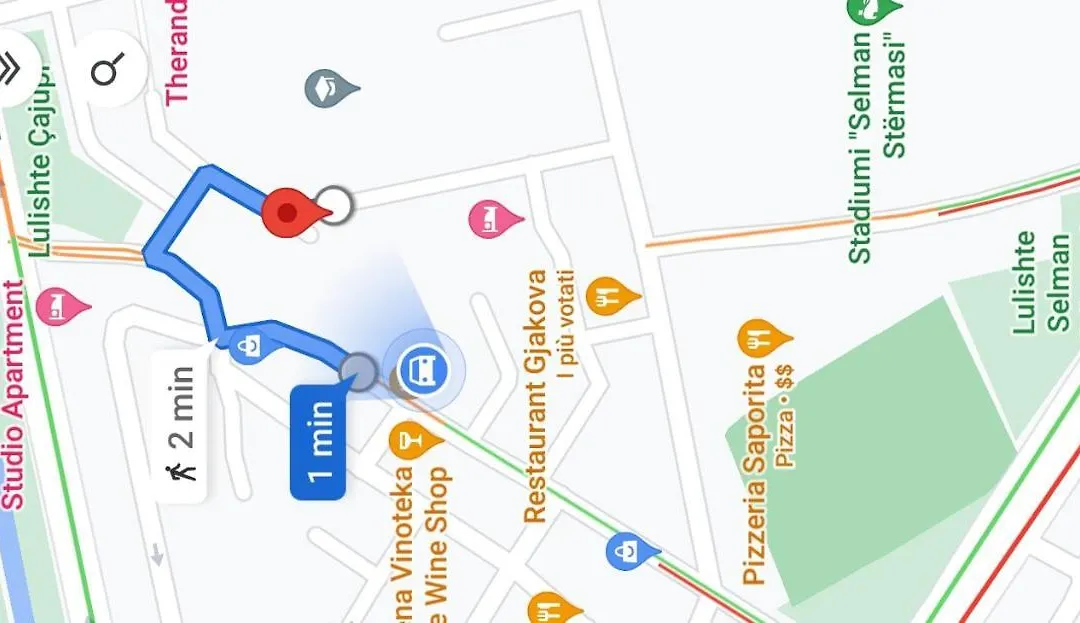Select the parking pin on the blue route

point(249,347)
